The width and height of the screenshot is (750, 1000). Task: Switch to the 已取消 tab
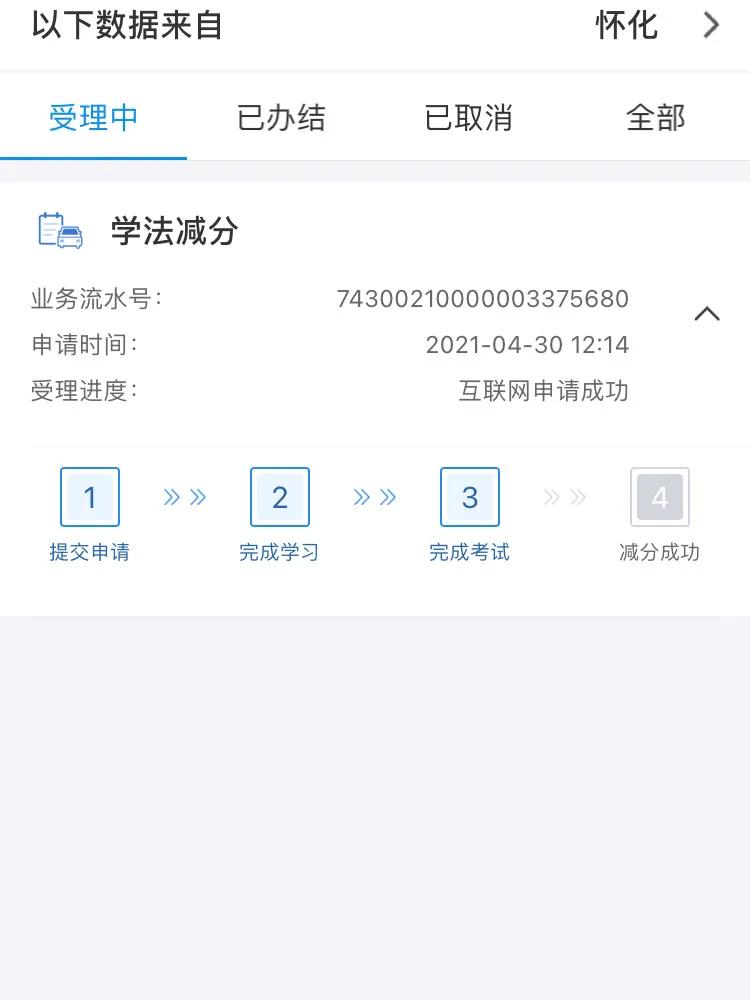[468, 118]
